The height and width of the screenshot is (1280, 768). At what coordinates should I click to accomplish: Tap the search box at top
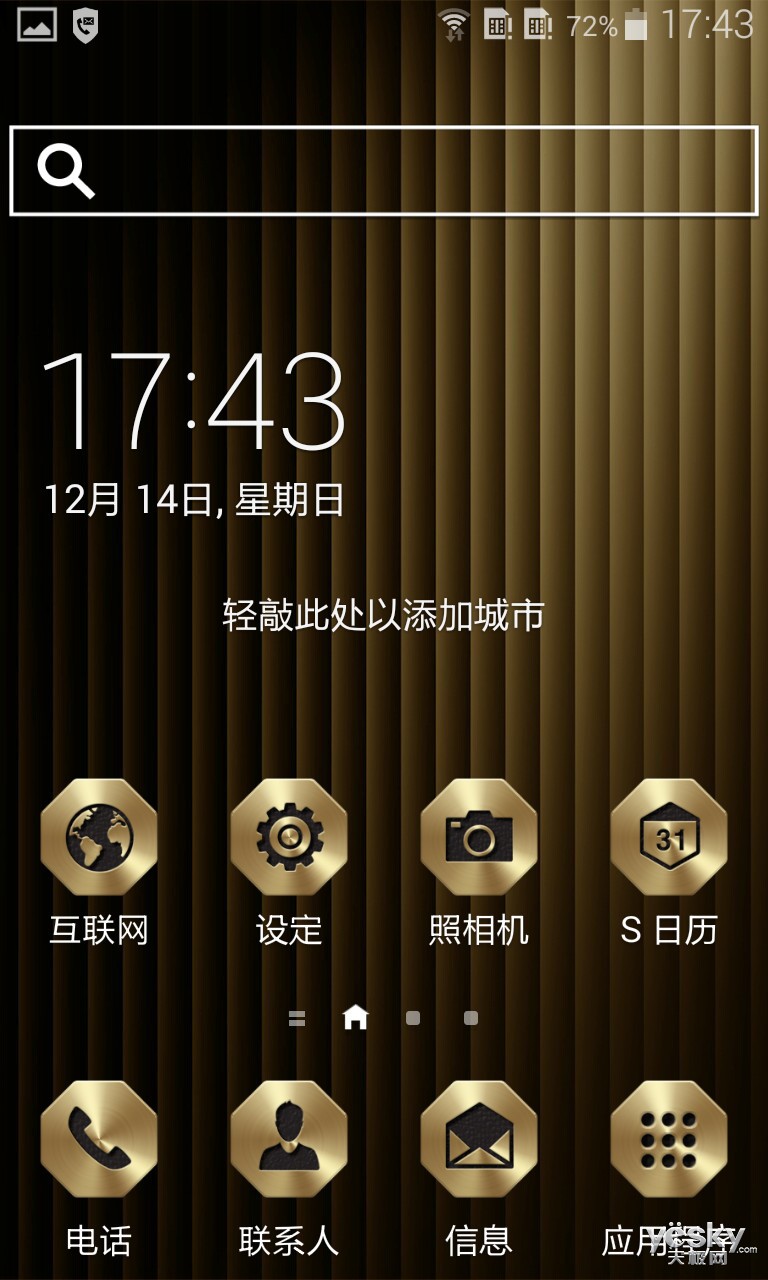coord(383,170)
